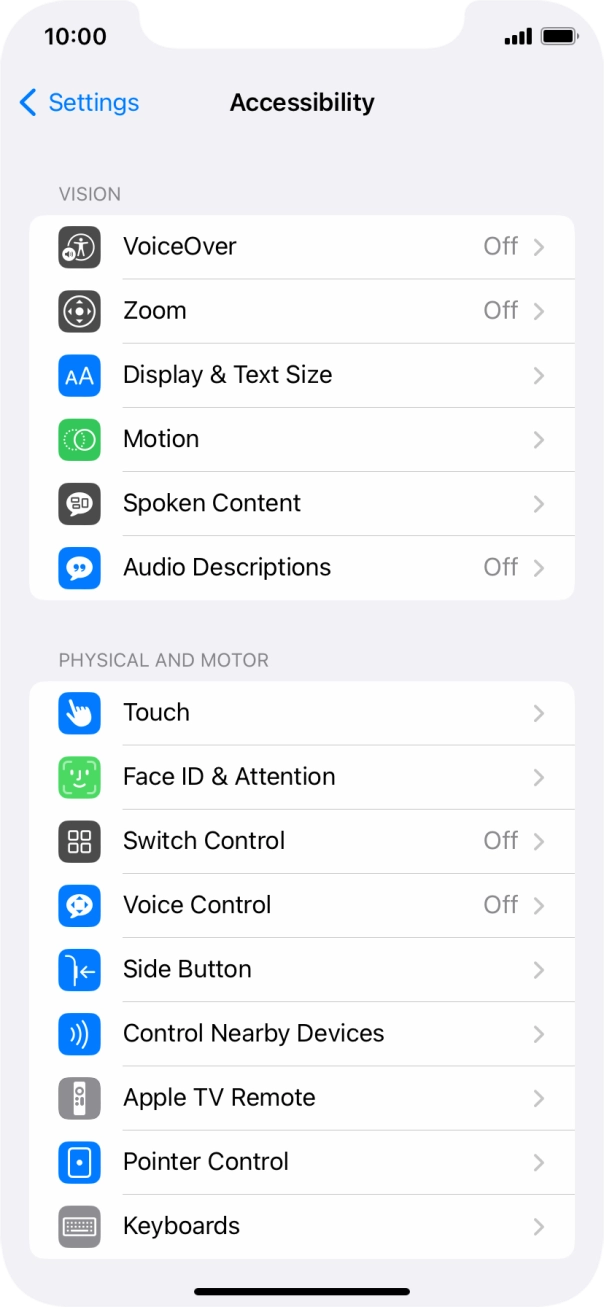Screen dimensions: 604x1307
Task: Open Face ID & Attention
Action: 302,777
